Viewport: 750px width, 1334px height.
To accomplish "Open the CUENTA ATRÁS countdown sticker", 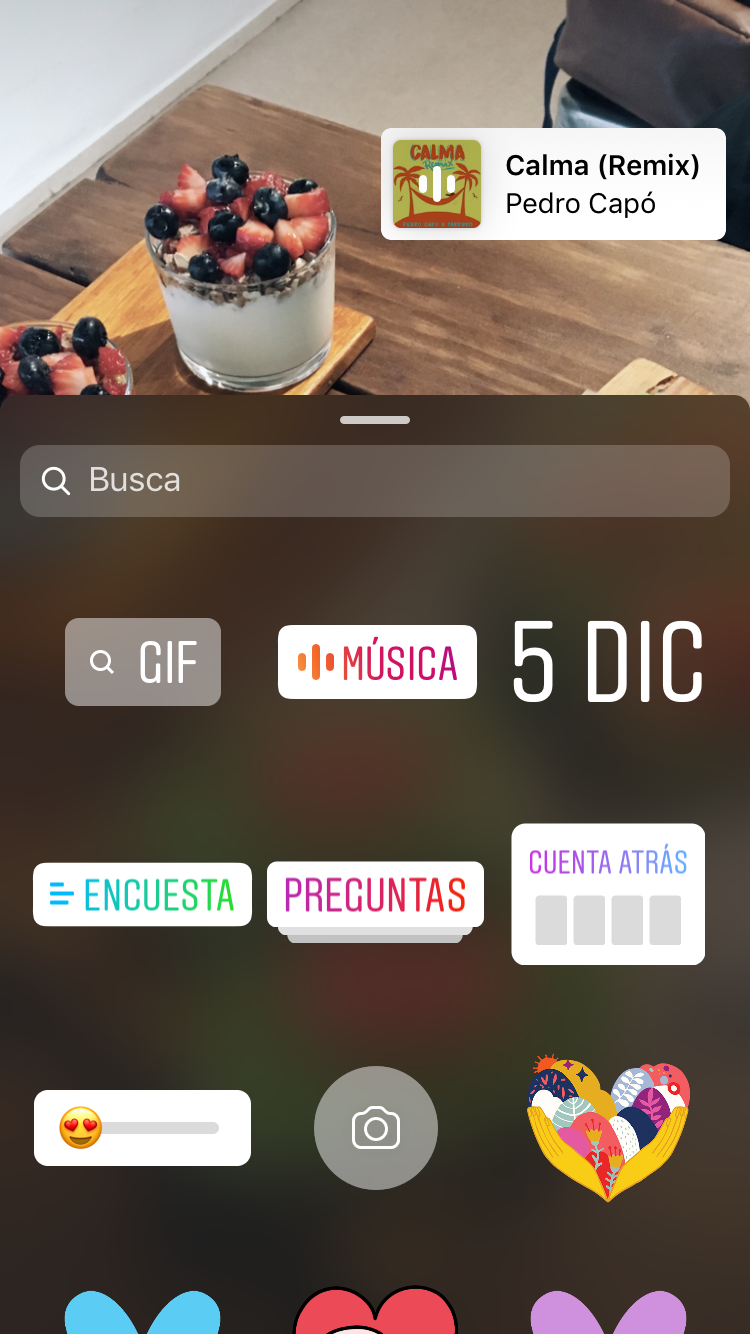I will pyautogui.click(x=607, y=894).
